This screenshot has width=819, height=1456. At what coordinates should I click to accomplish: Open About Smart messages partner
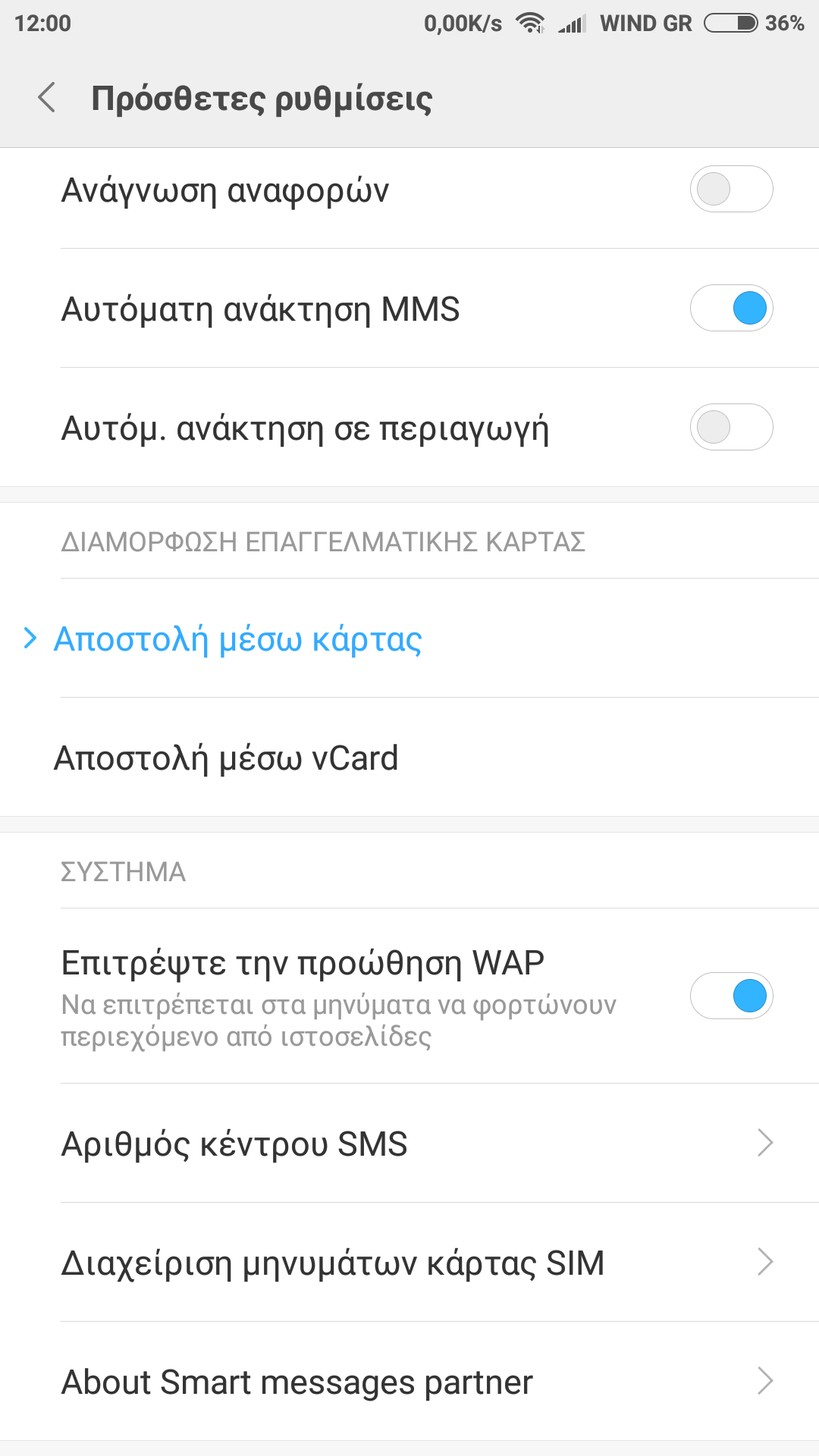[409, 1382]
